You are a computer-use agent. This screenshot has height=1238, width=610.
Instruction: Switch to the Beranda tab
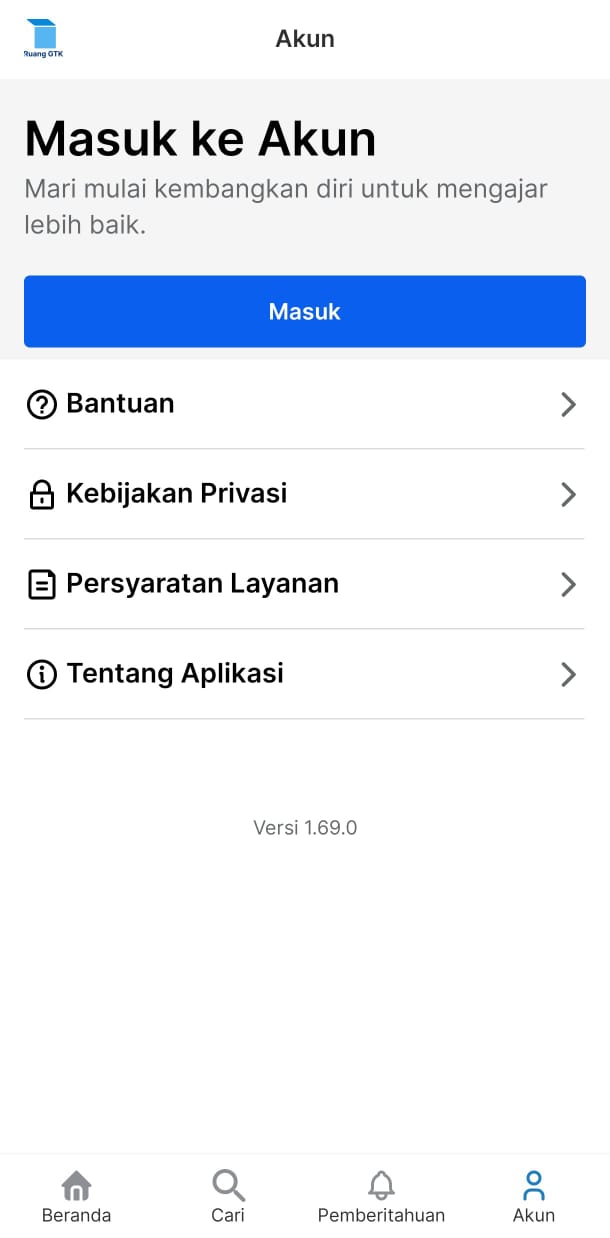(76, 1198)
